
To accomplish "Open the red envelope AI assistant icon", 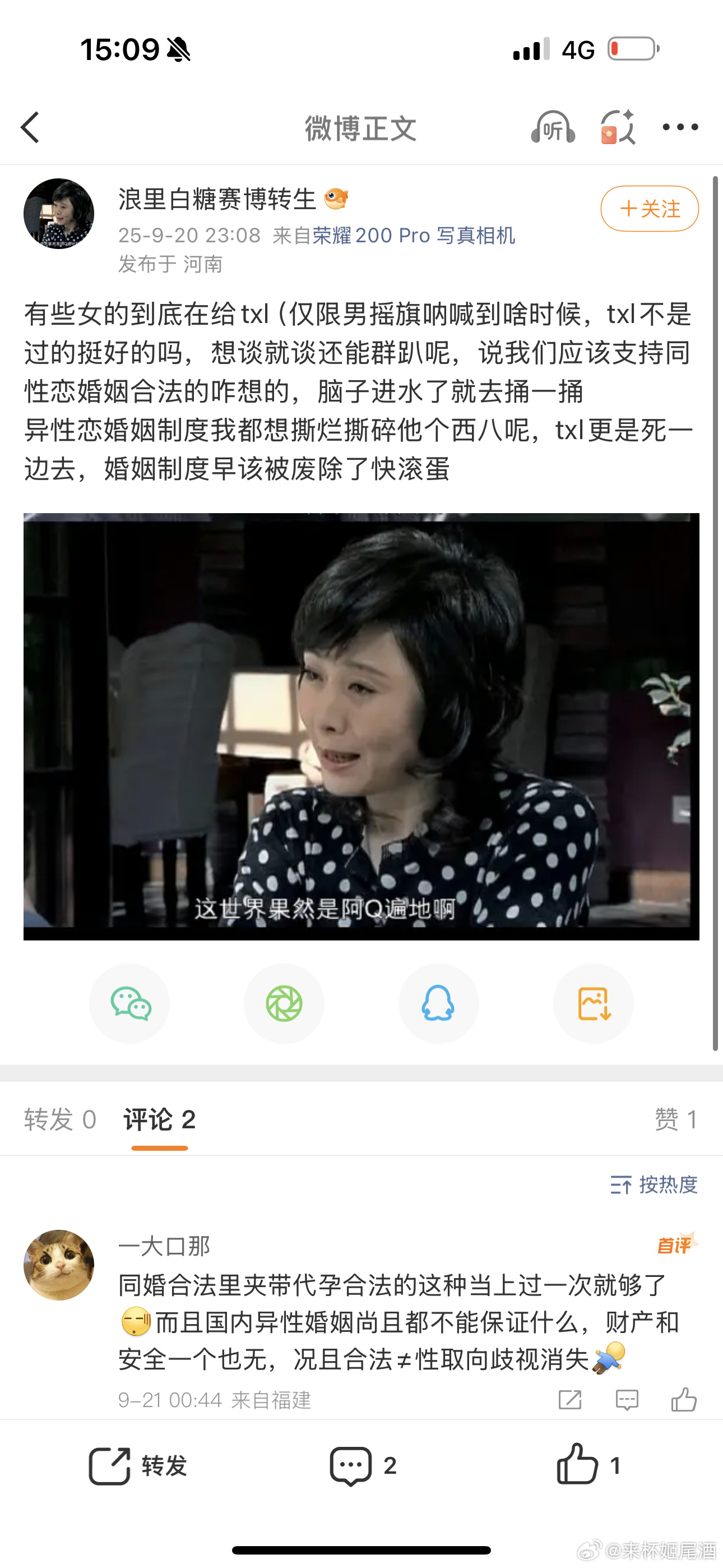I will (617, 127).
